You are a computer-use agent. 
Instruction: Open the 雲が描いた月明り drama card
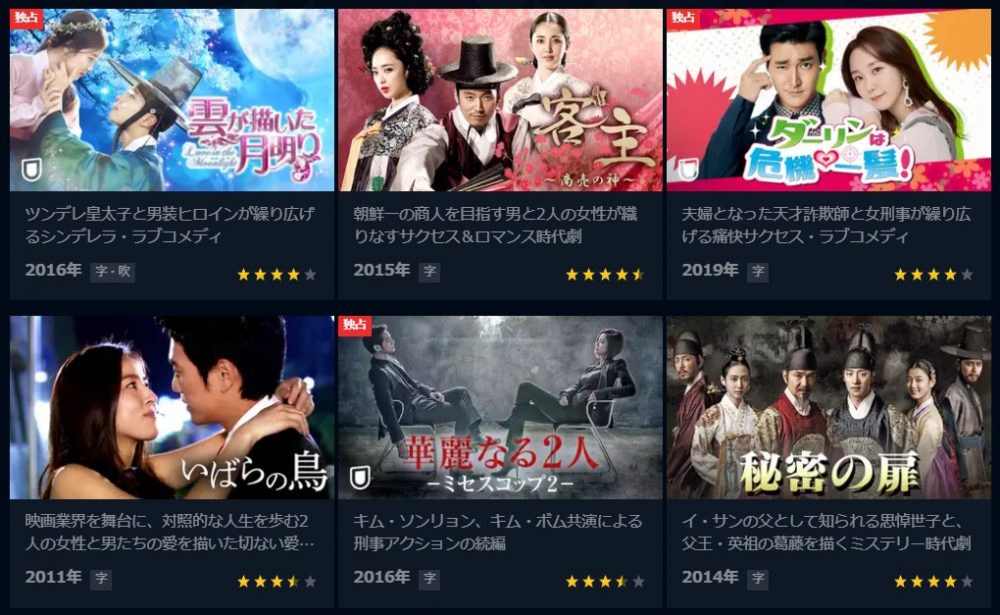point(172,100)
